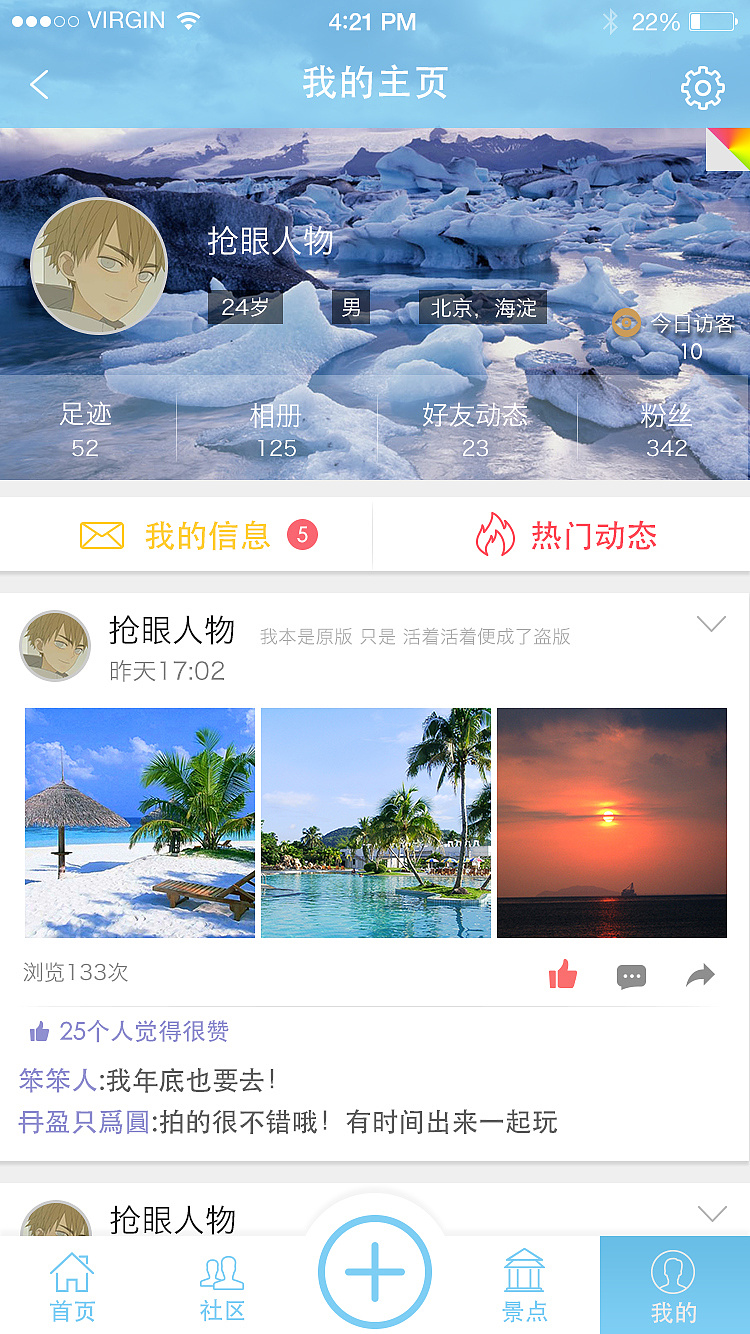Screen dimensions: 750x1334
Task: Open the beach hut photo
Action: [x=140, y=823]
